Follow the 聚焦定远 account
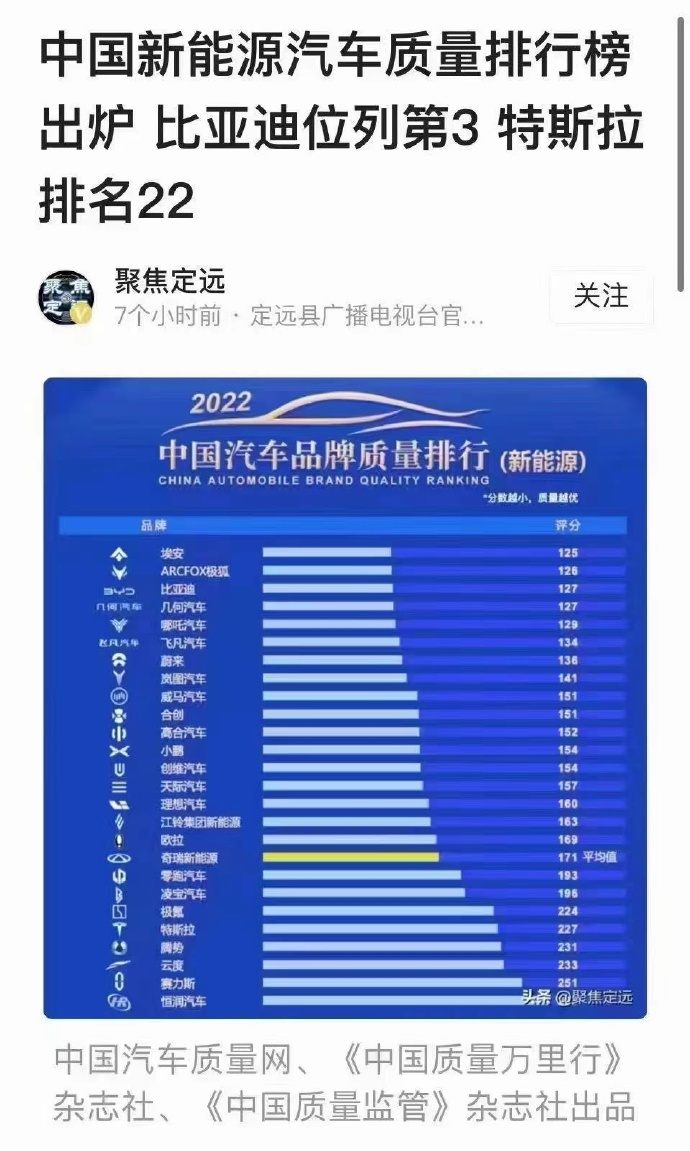This screenshot has width=690, height=1151. pyautogui.click(x=601, y=297)
